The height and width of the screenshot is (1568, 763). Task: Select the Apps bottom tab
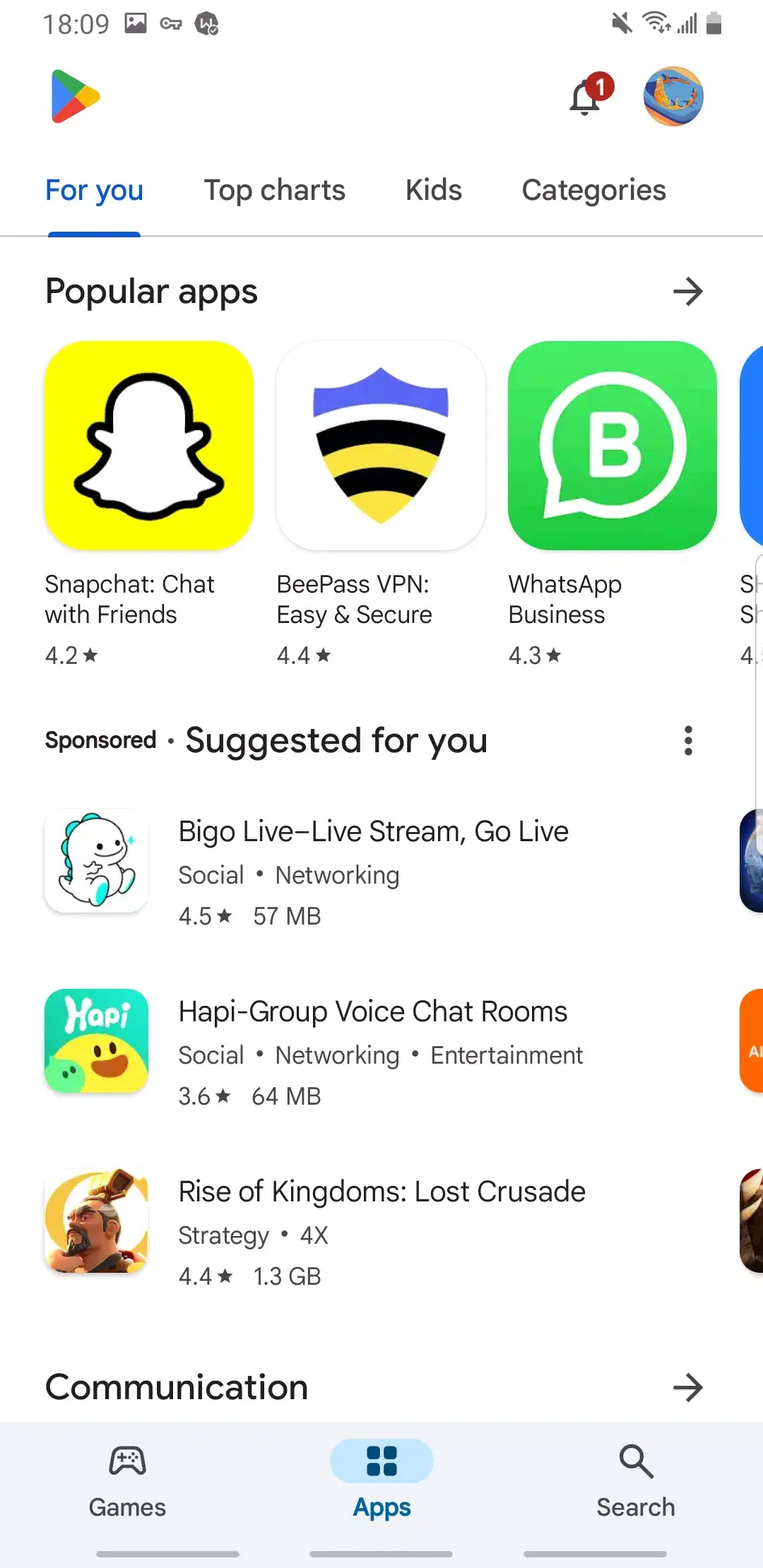coord(381,1480)
